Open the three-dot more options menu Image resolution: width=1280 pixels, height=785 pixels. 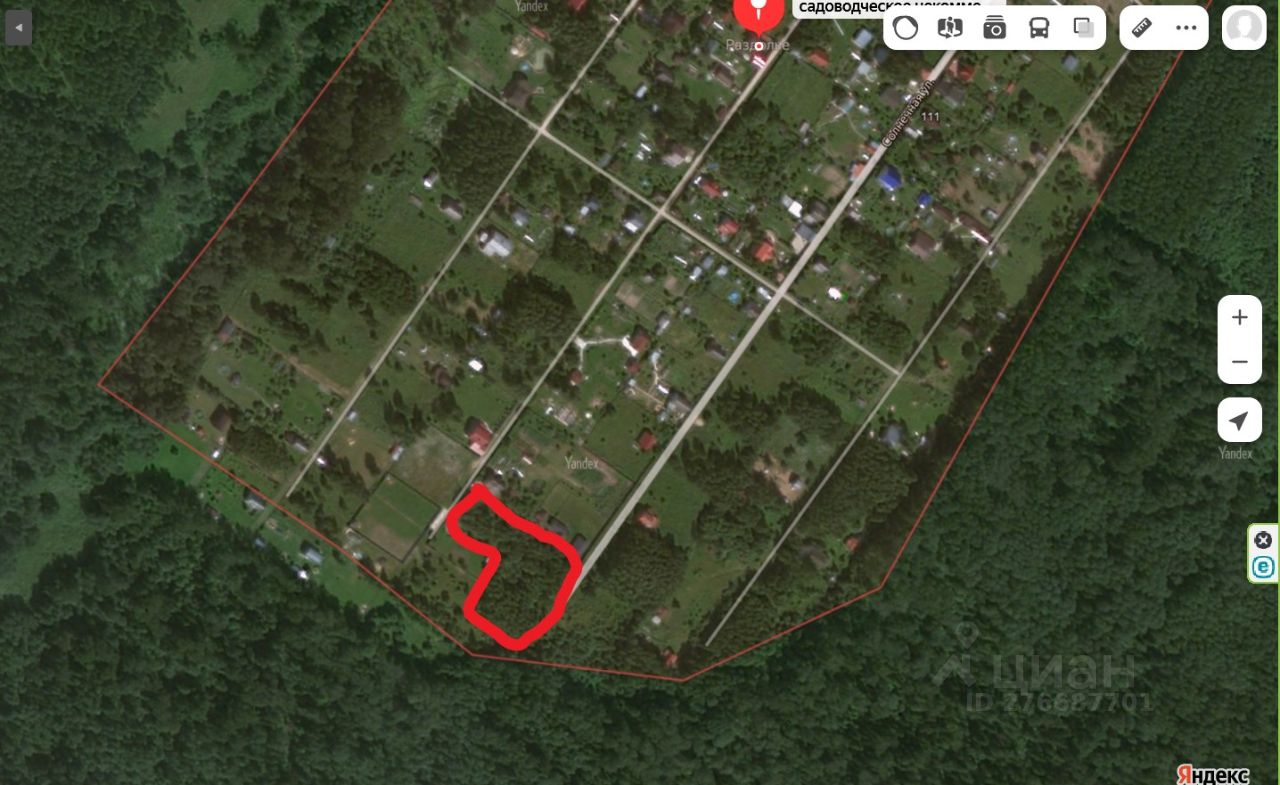1186,28
